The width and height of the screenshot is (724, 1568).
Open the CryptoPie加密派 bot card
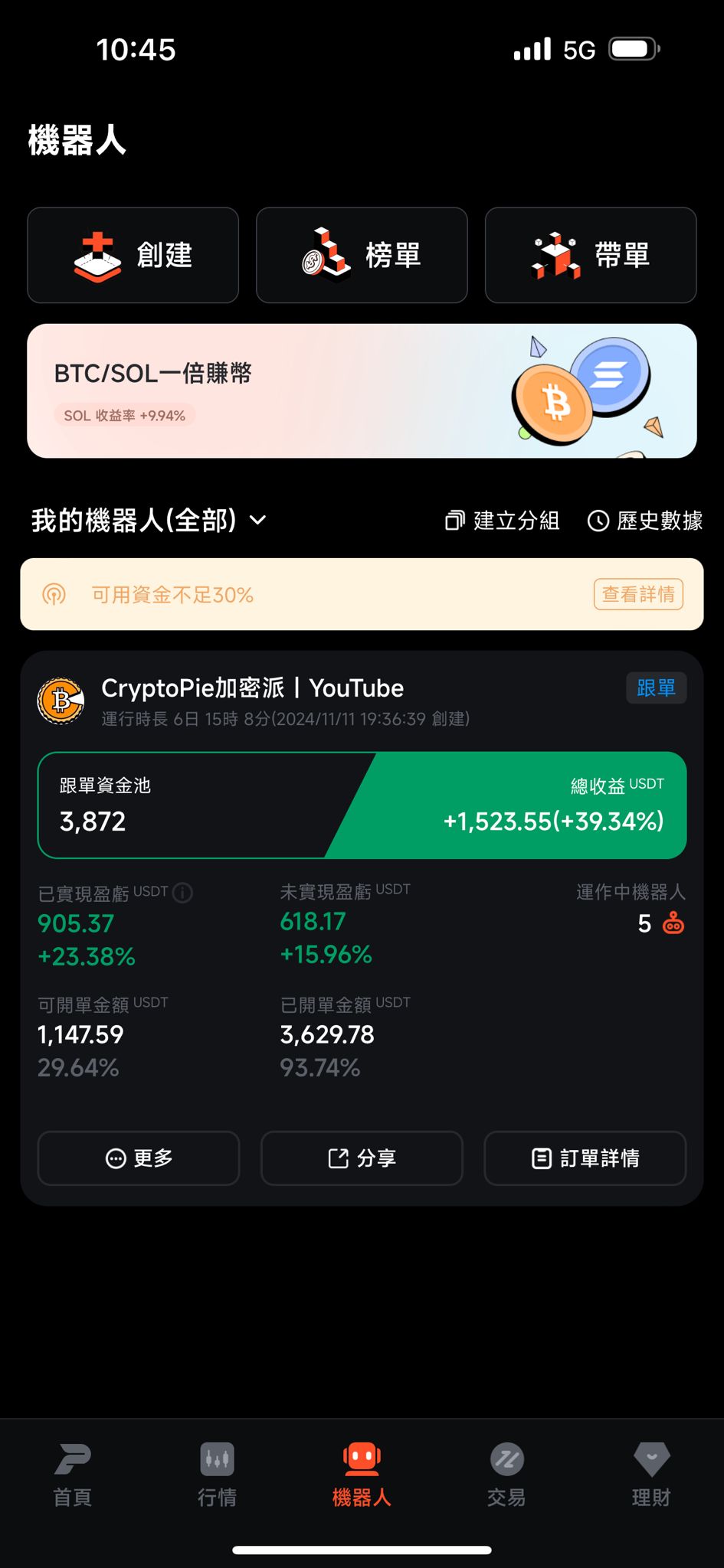click(x=253, y=689)
